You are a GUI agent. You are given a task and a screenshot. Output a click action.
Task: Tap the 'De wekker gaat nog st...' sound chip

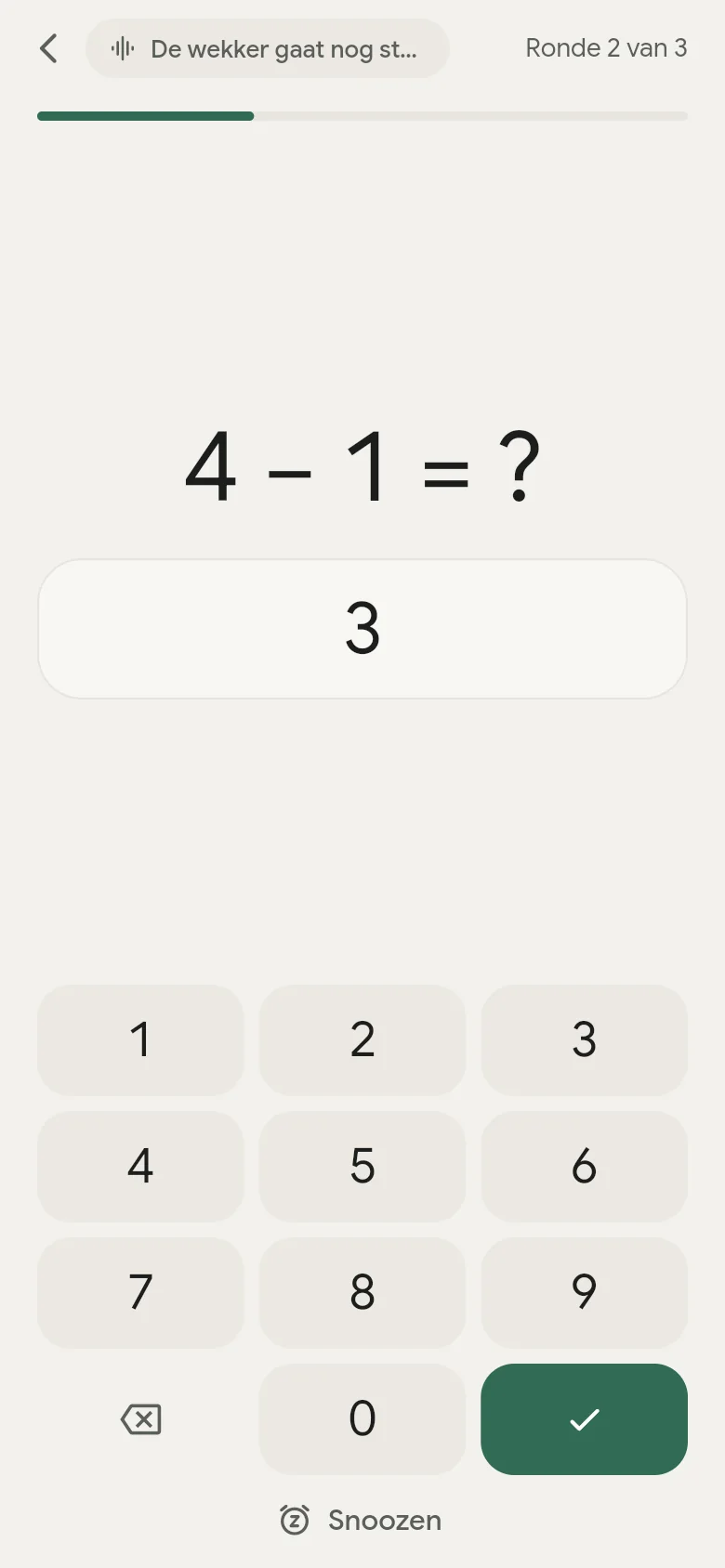(268, 48)
